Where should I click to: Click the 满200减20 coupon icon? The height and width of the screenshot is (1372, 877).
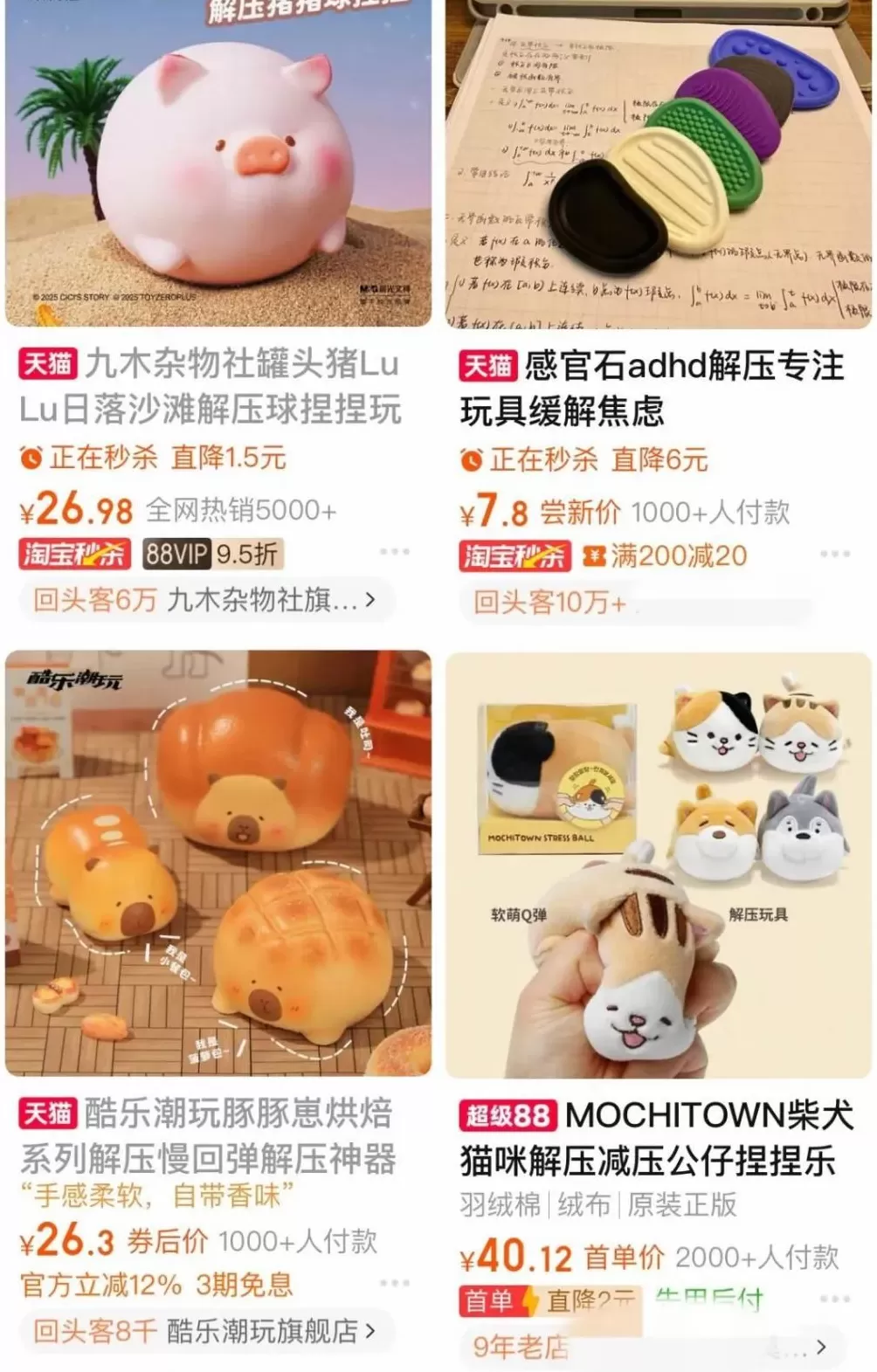point(594,555)
